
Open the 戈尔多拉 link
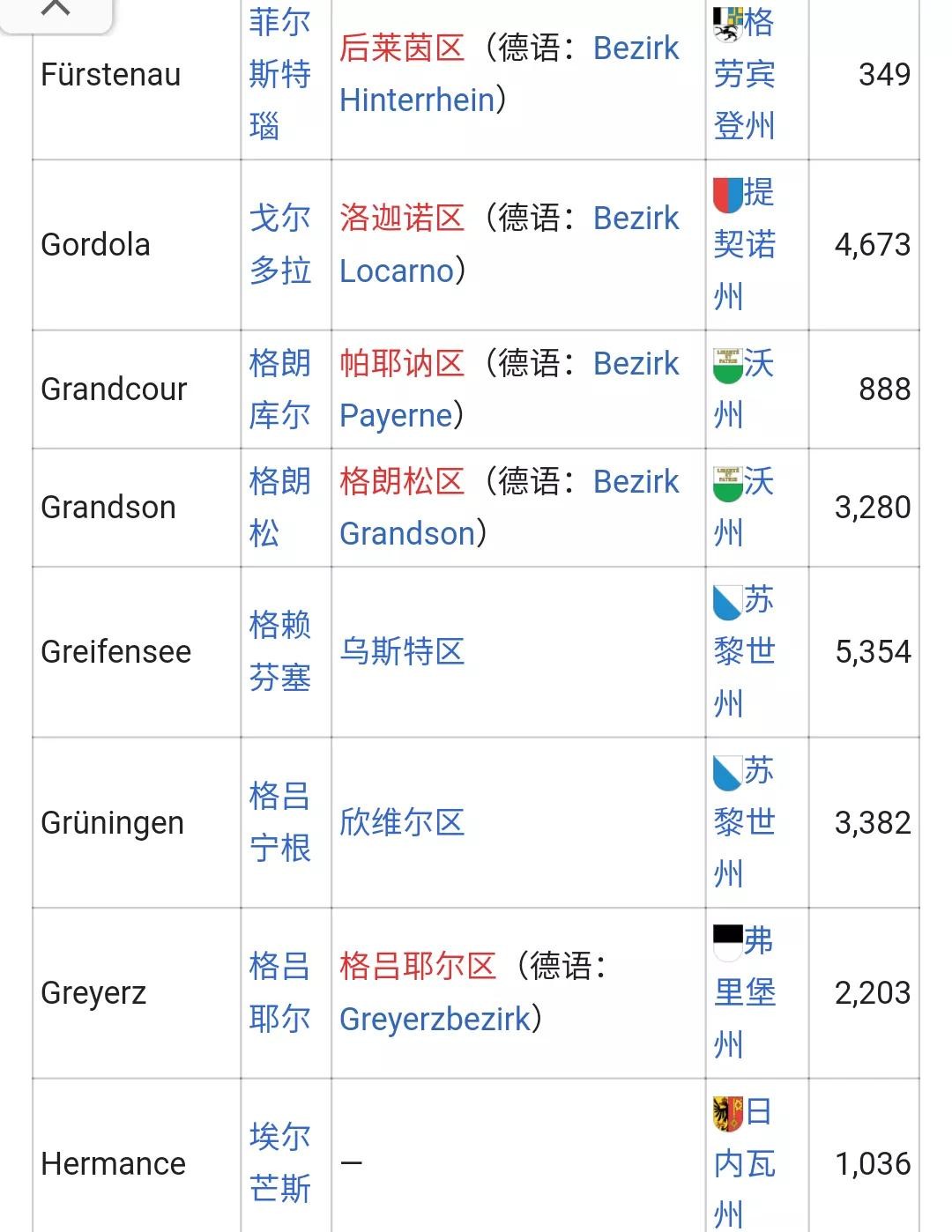click(279, 244)
